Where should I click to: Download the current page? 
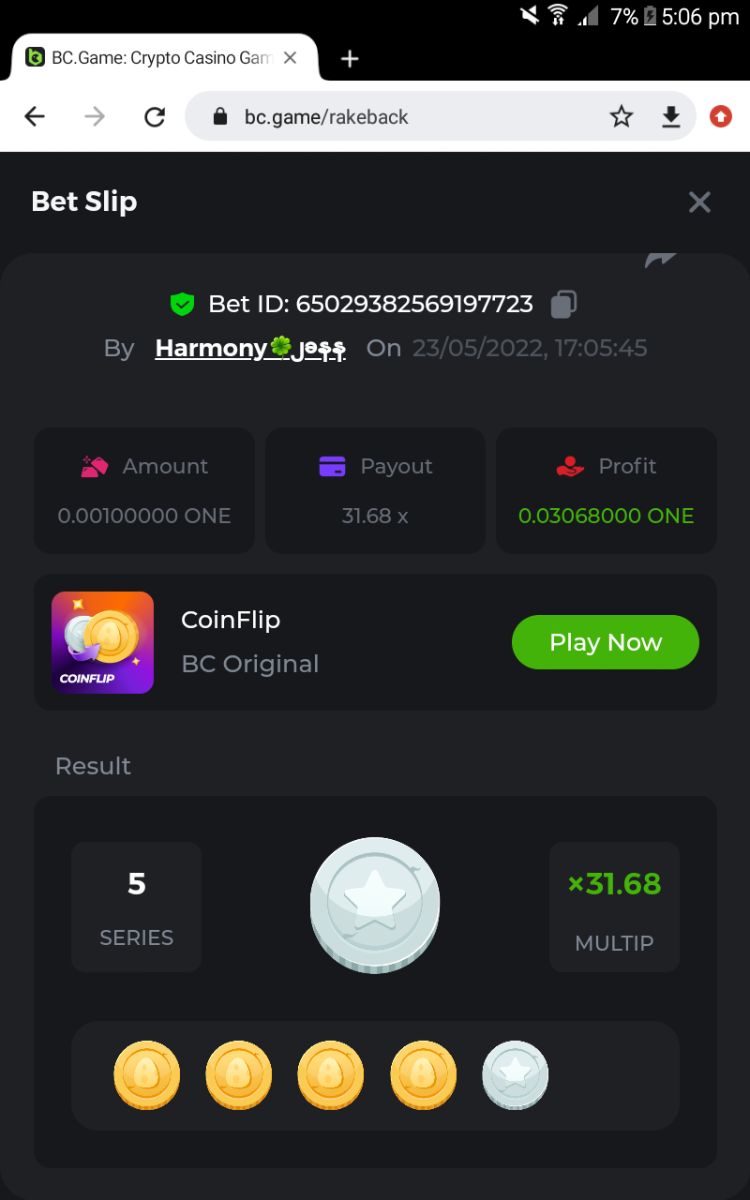pos(671,117)
